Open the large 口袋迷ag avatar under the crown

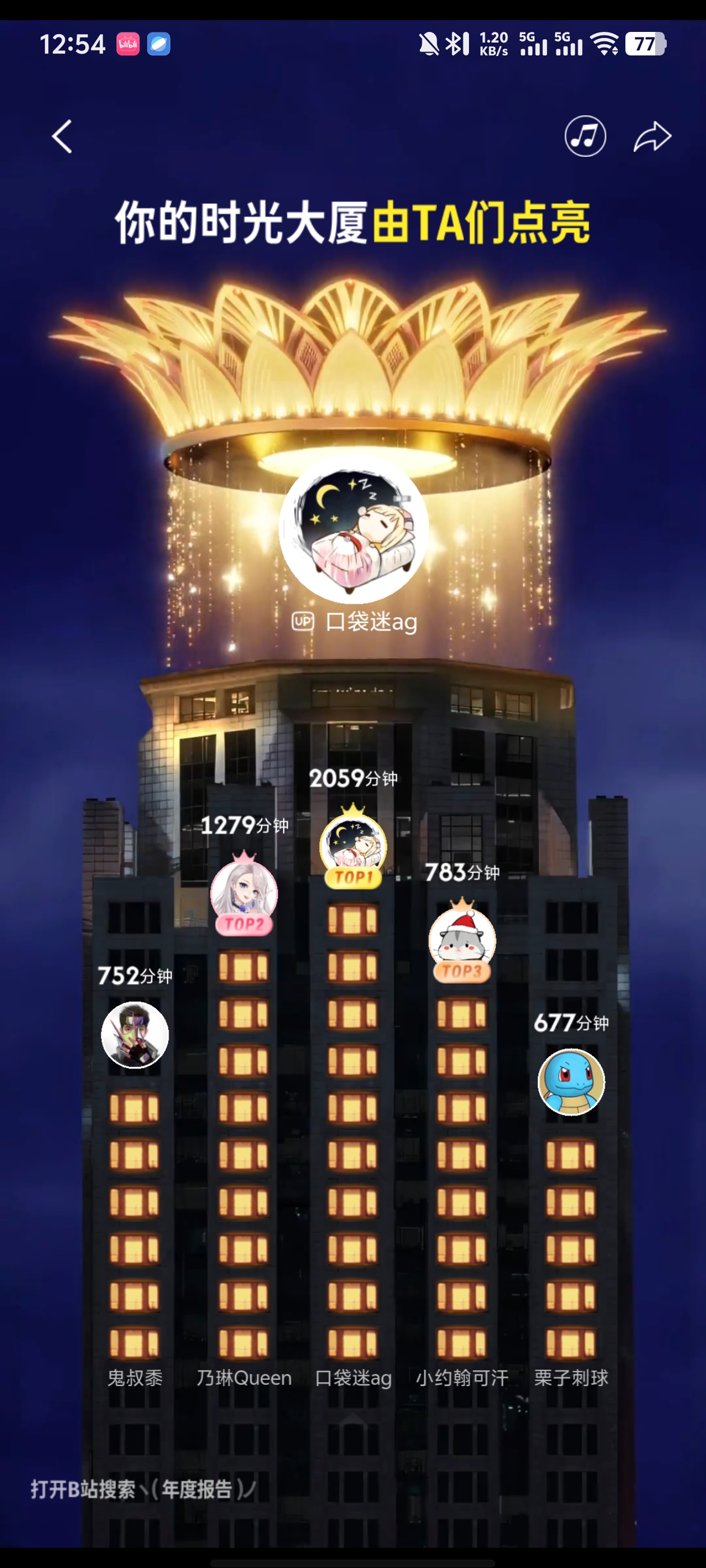point(354,528)
